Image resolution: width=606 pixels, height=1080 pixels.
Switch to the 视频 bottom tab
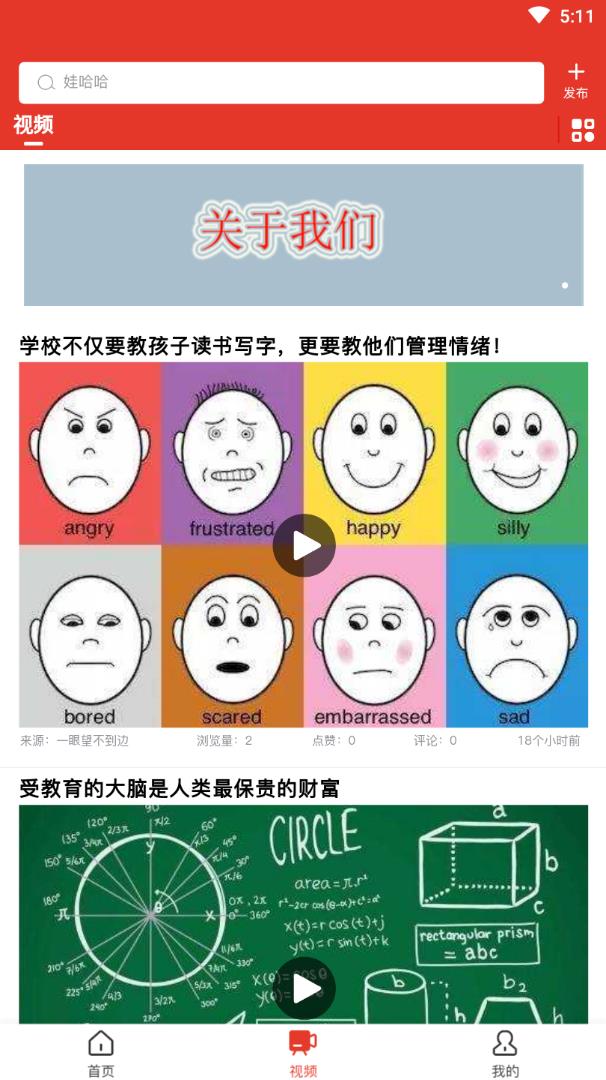[303, 1053]
